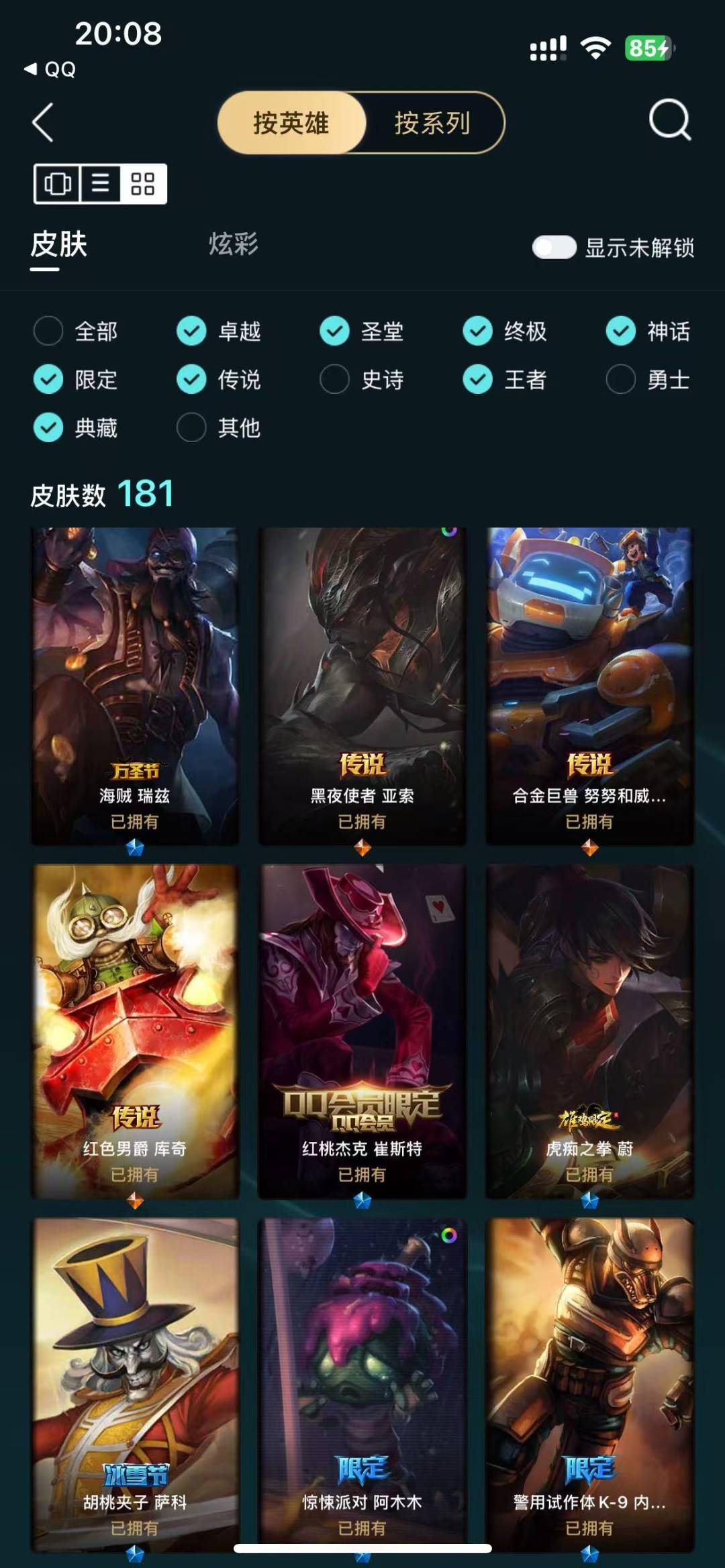The image size is (725, 1568).
Task: Check the 全部 filter
Action: coord(48,331)
